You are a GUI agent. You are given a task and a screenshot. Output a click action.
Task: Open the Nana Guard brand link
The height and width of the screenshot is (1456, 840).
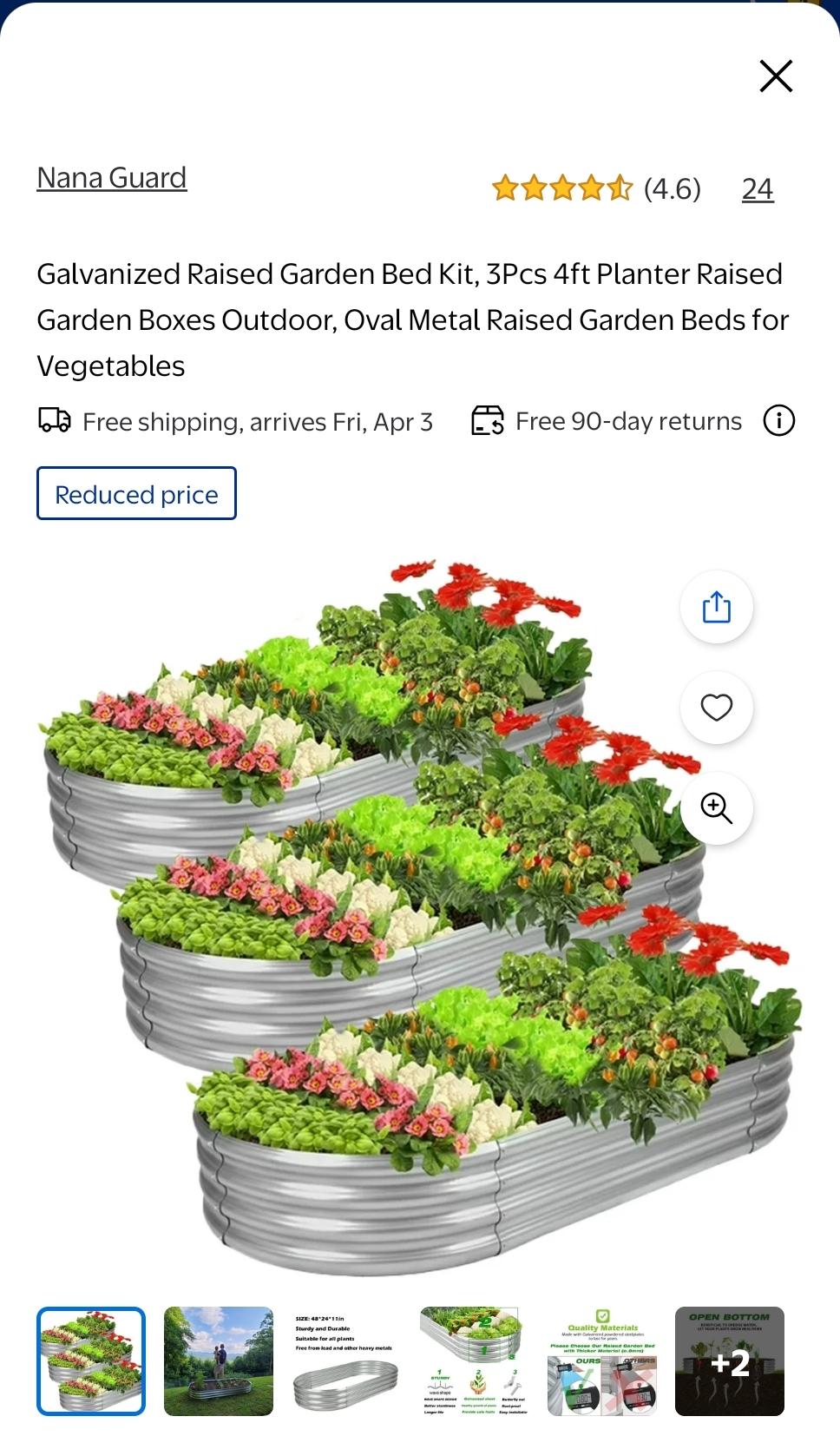pos(111,178)
